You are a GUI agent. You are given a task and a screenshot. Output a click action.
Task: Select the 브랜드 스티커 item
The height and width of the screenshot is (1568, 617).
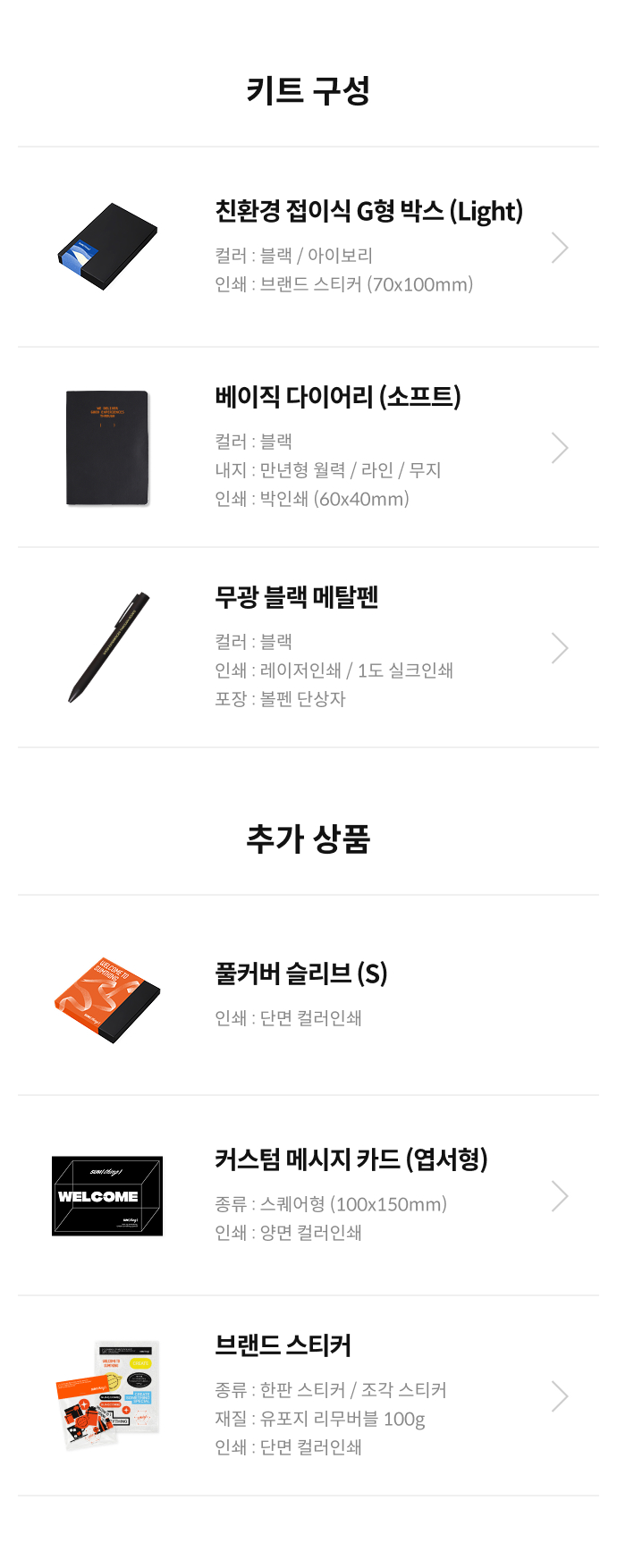308,1396
